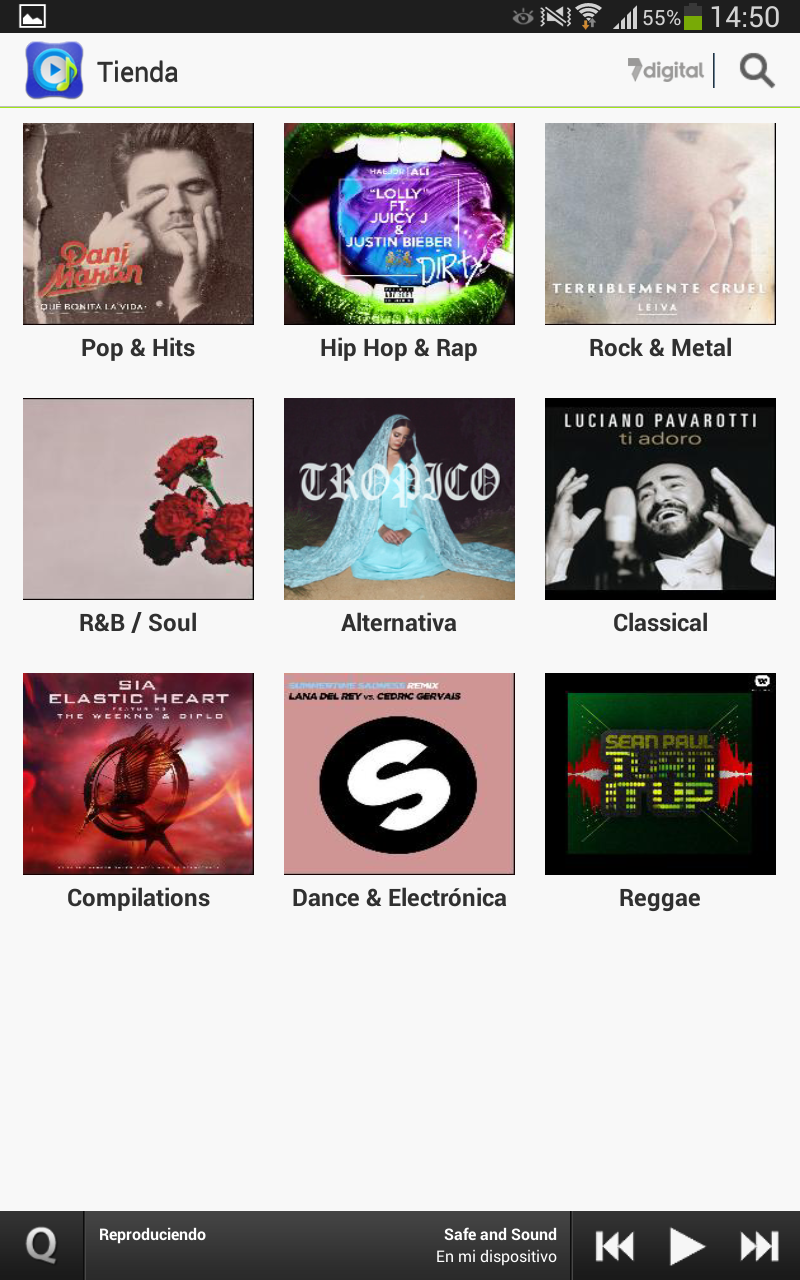Image resolution: width=800 pixels, height=1280 pixels.
Task: Open the Reproduciendo now playing bar
Action: (327, 1246)
